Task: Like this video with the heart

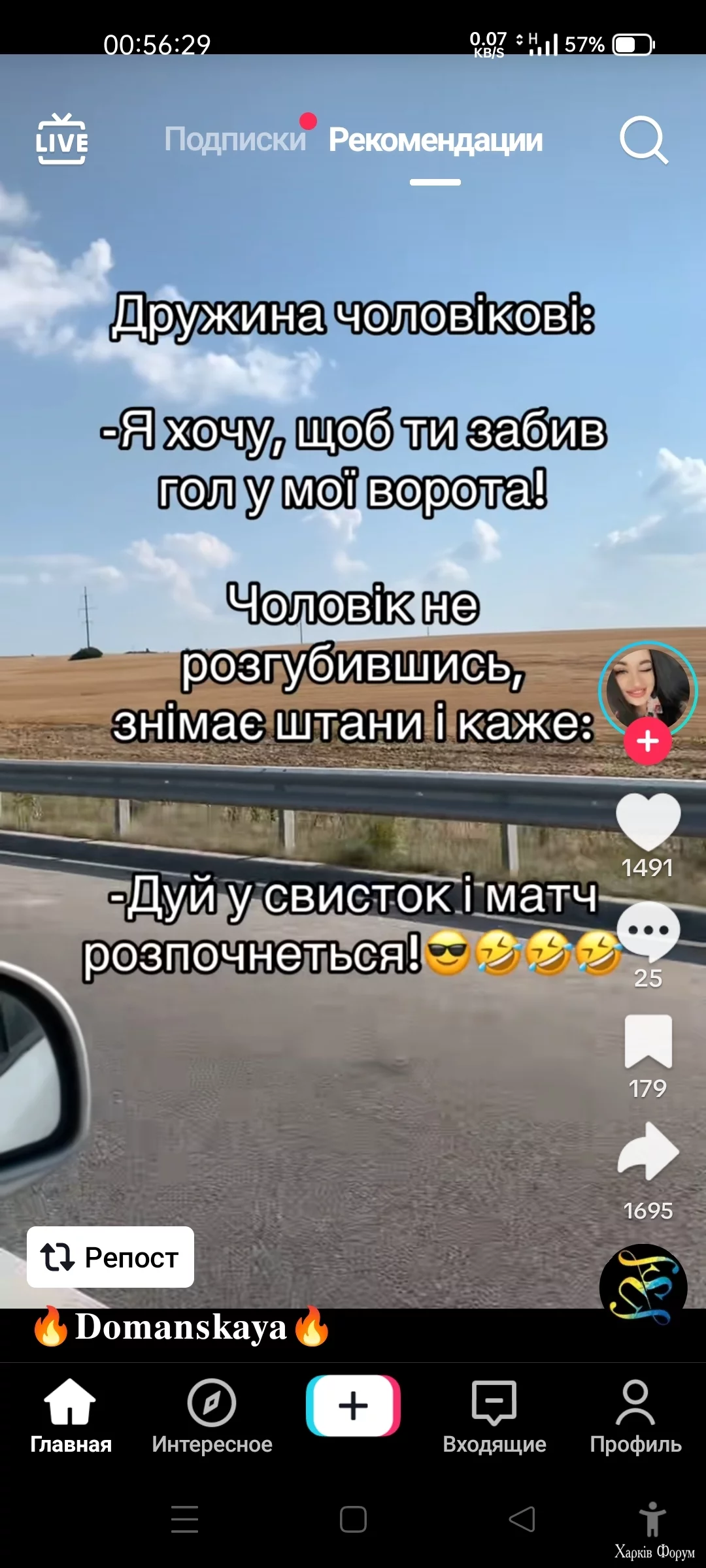Action: point(648,821)
